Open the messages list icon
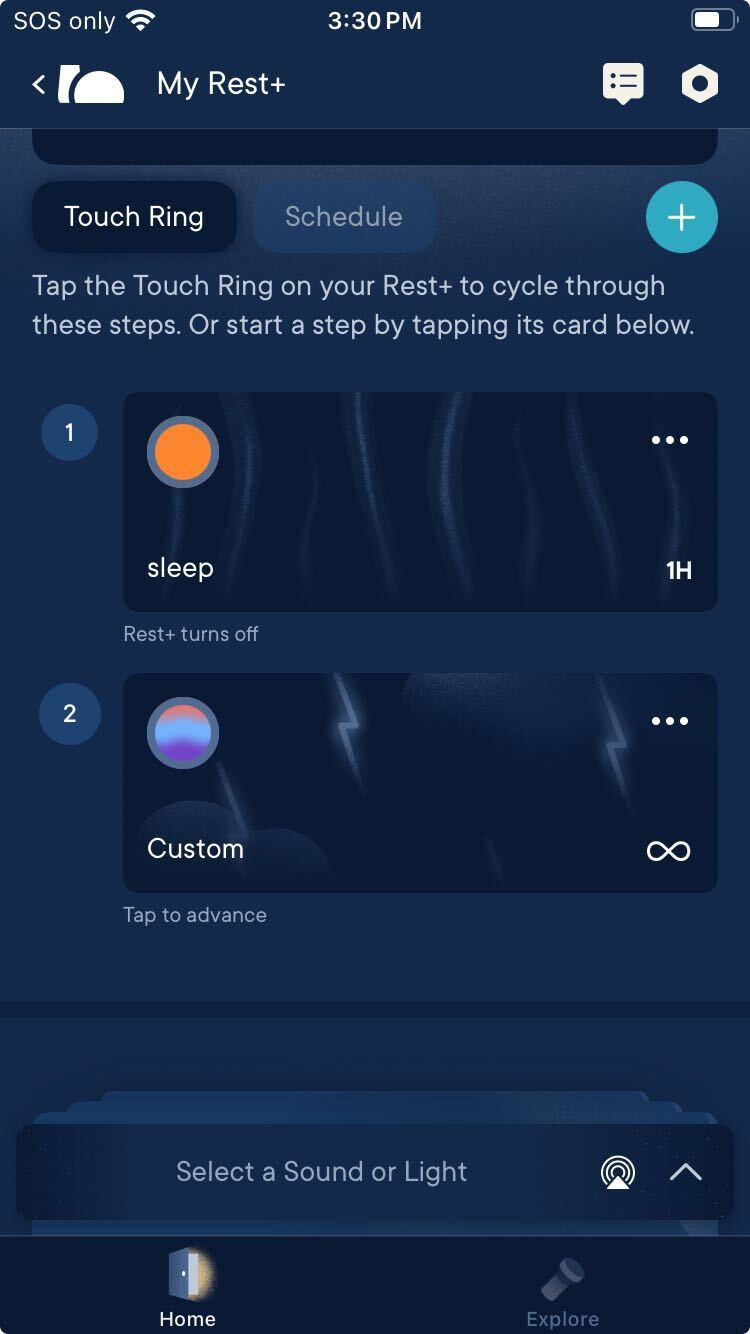Viewport: 750px width, 1334px height. 622,84
